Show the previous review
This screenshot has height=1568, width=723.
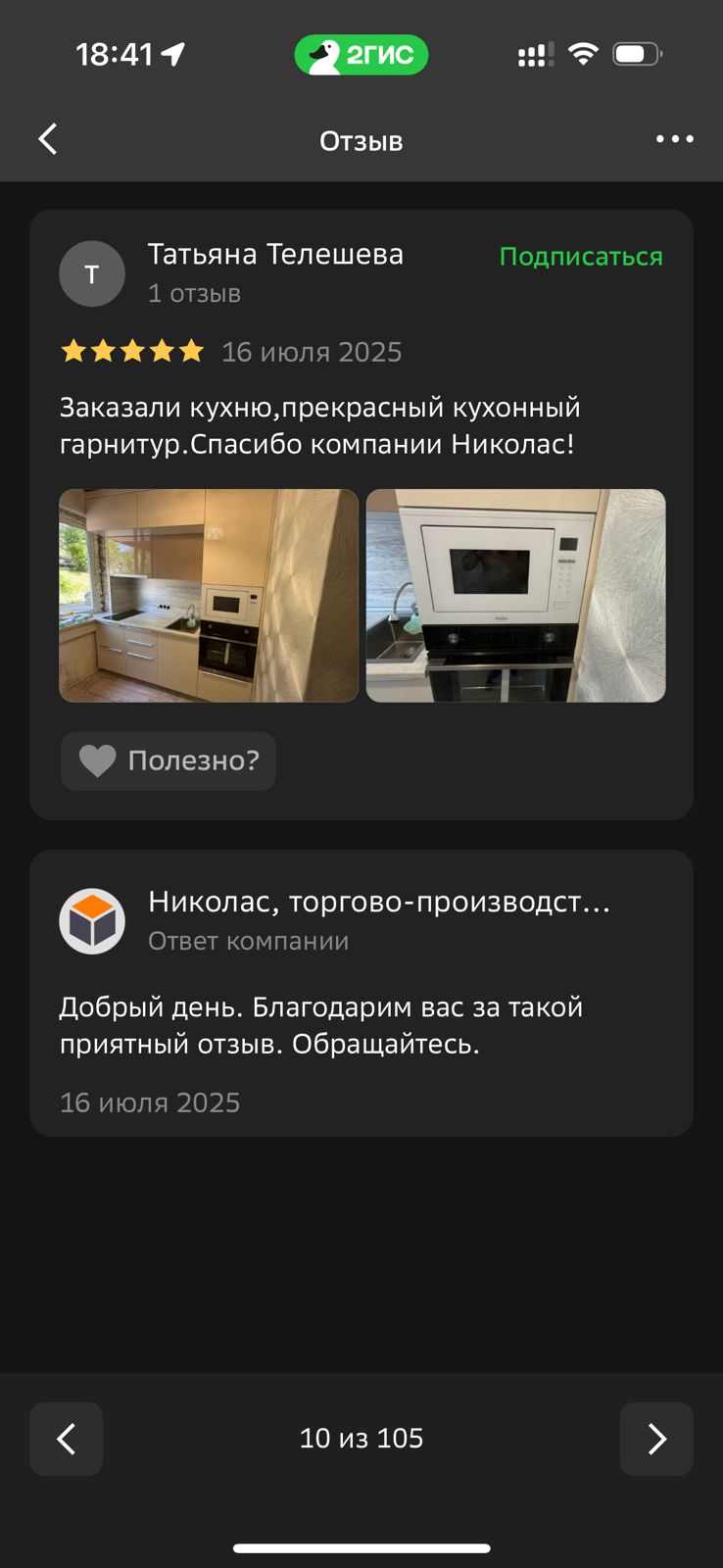pos(67,1439)
